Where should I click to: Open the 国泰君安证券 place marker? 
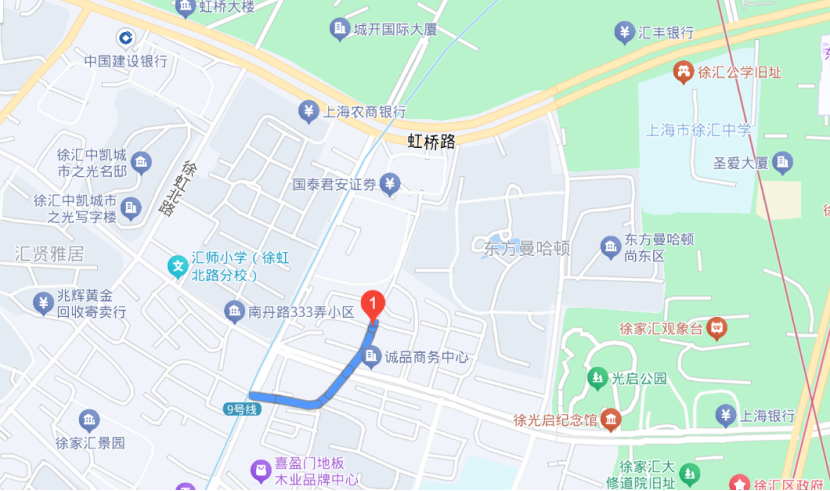tap(390, 183)
